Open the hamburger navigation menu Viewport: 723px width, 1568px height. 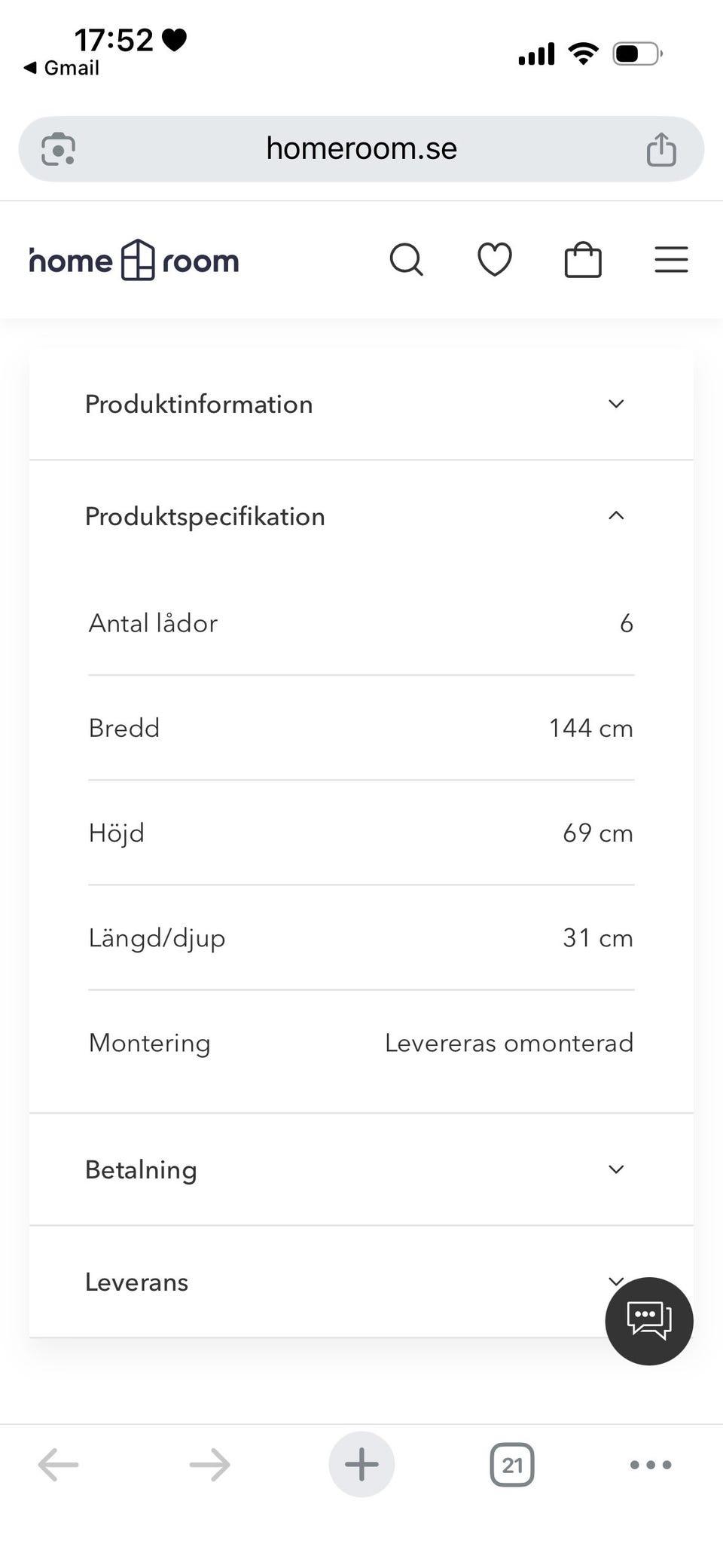tap(670, 259)
